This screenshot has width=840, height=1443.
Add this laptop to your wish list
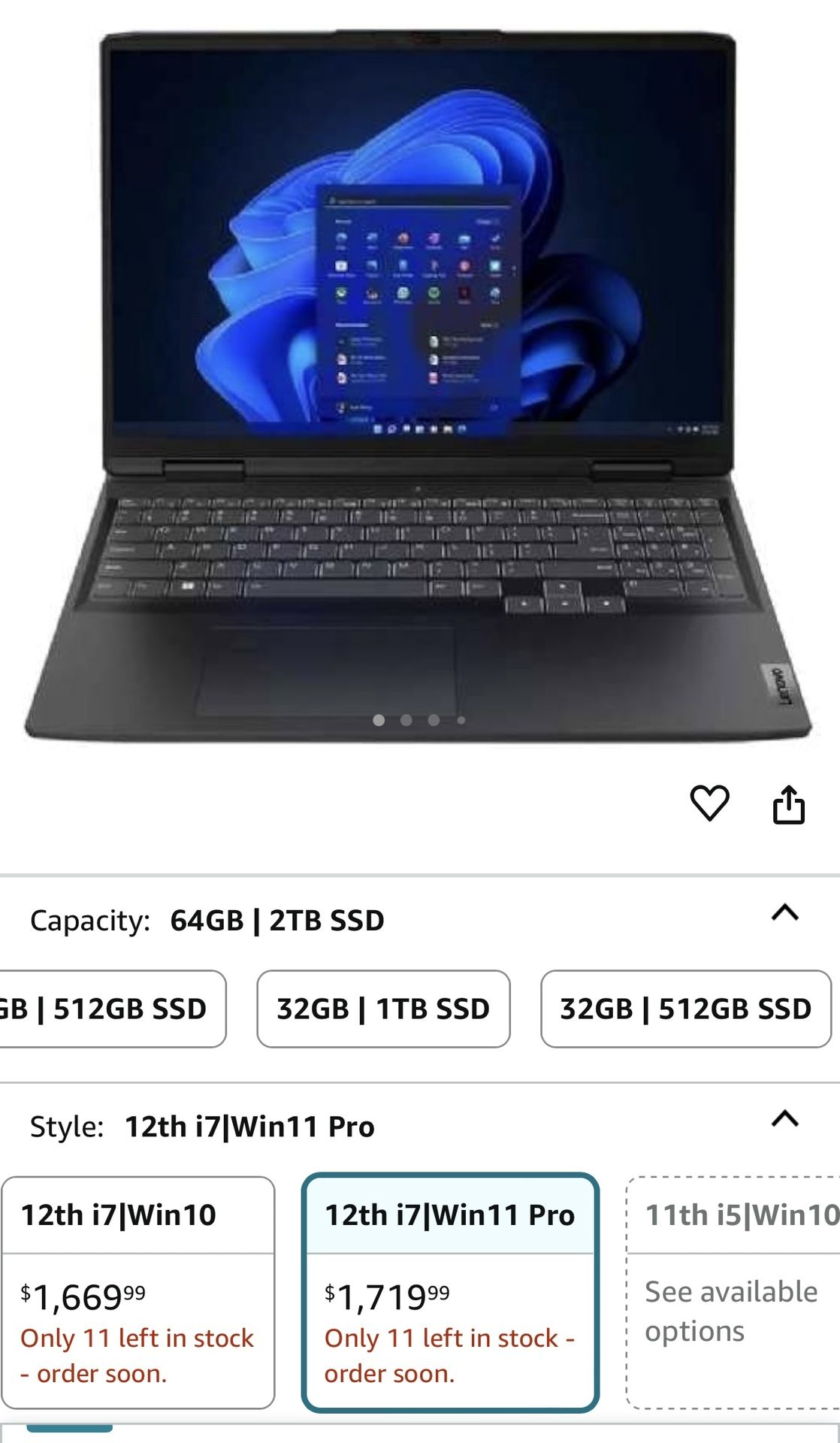[x=709, y=803]
